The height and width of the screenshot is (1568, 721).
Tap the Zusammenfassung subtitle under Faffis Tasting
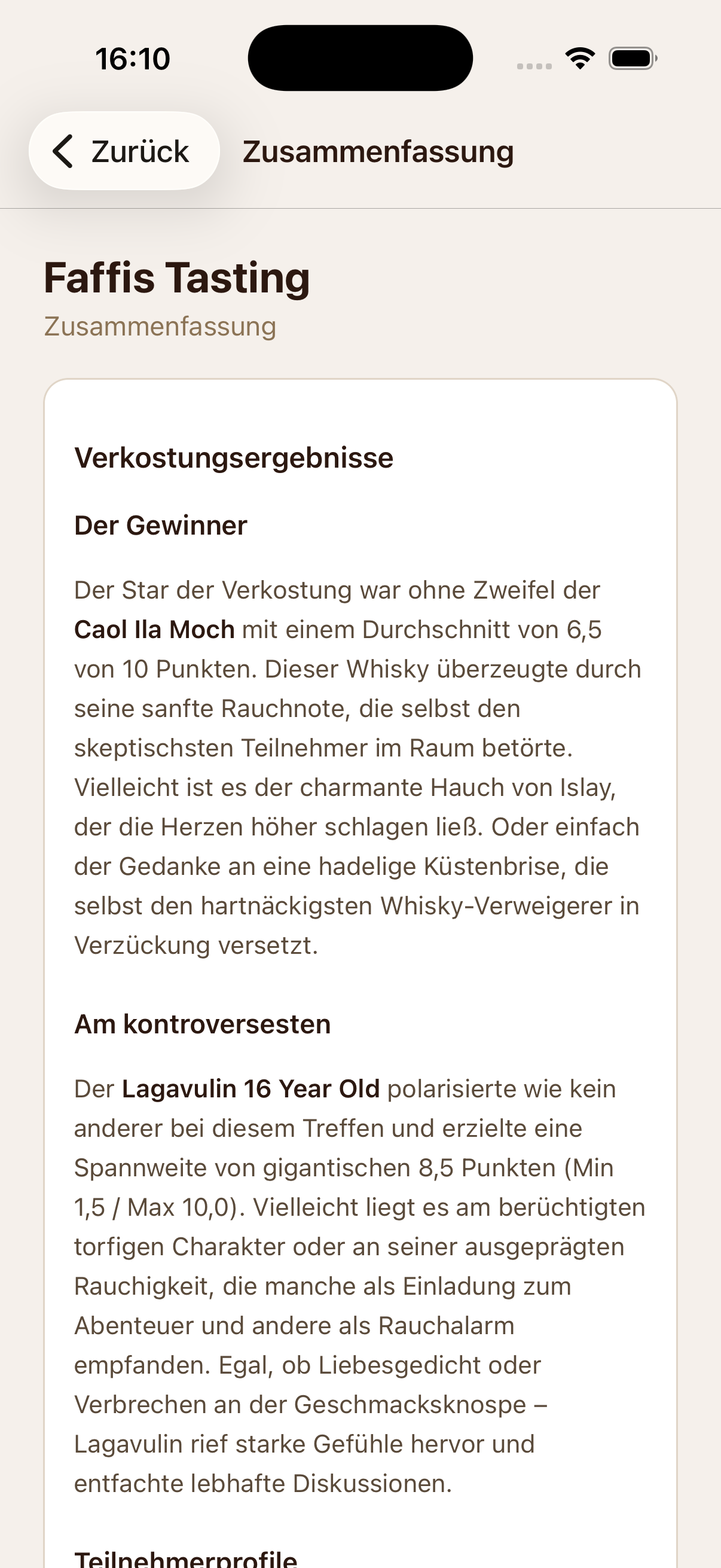tap(161, 327)
